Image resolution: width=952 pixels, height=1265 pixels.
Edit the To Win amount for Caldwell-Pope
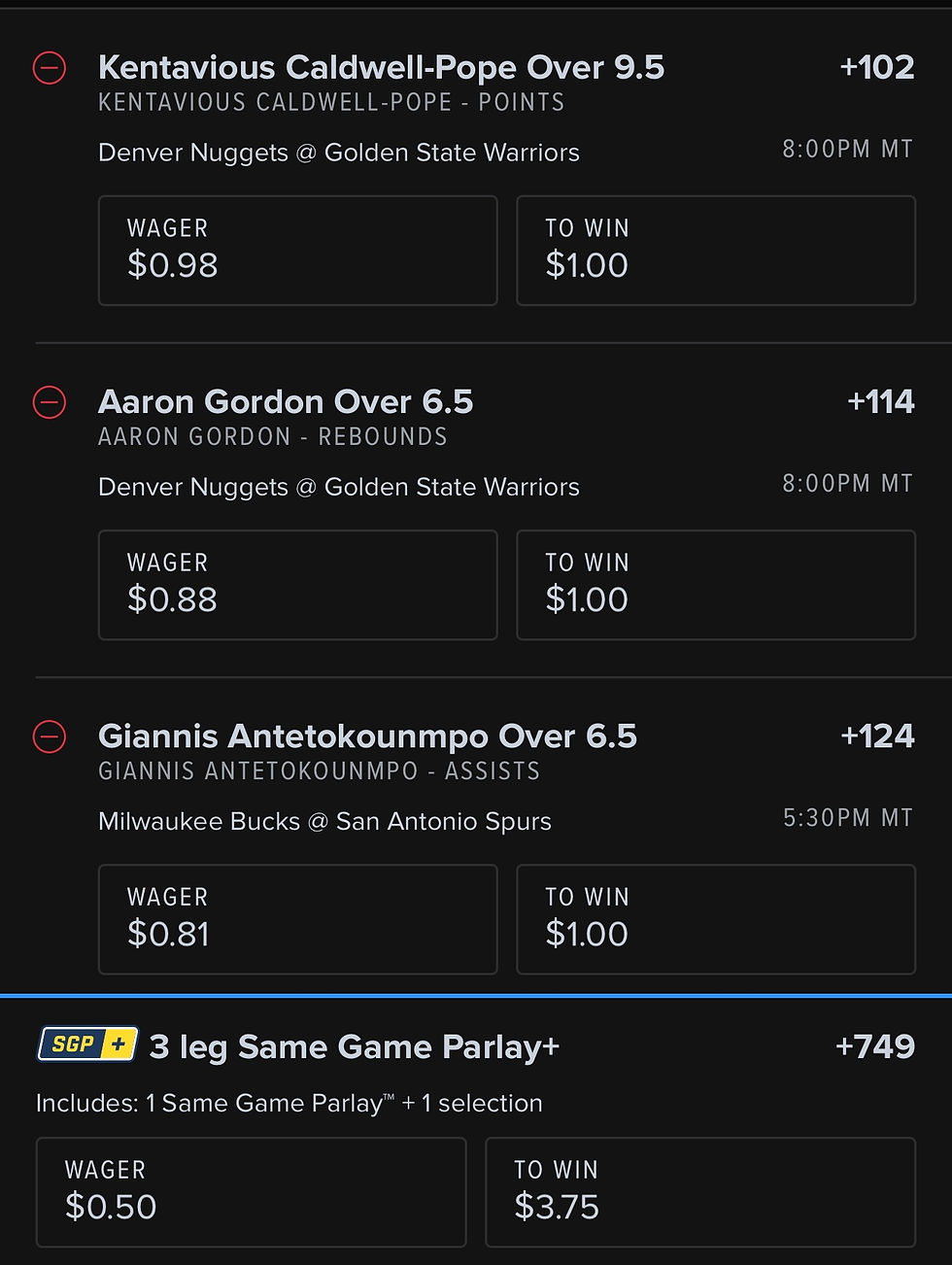pos(715,251)
